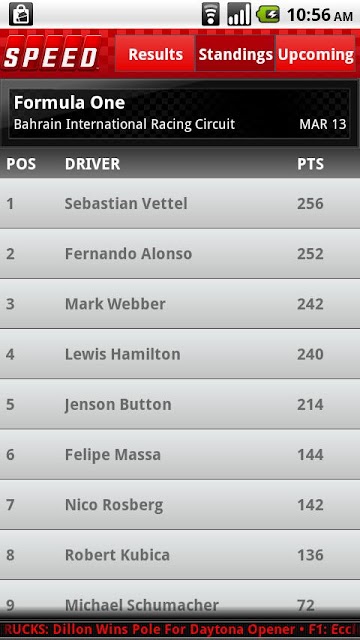Open Sebastian Vettel's standings row
This screenshot has height=640, width=360.
point(180,203)
